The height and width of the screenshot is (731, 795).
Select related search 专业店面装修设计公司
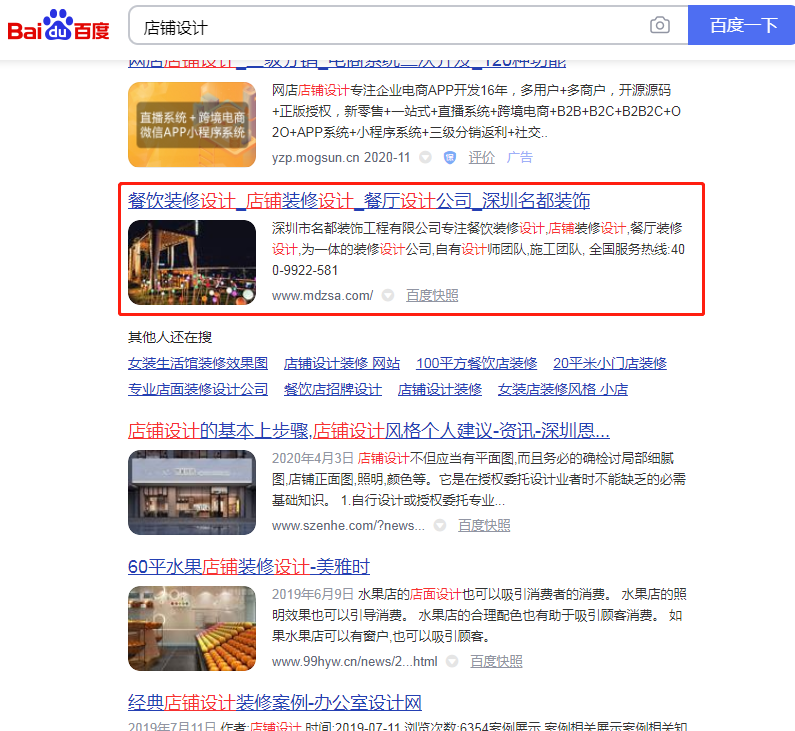[x=198, y=389]
